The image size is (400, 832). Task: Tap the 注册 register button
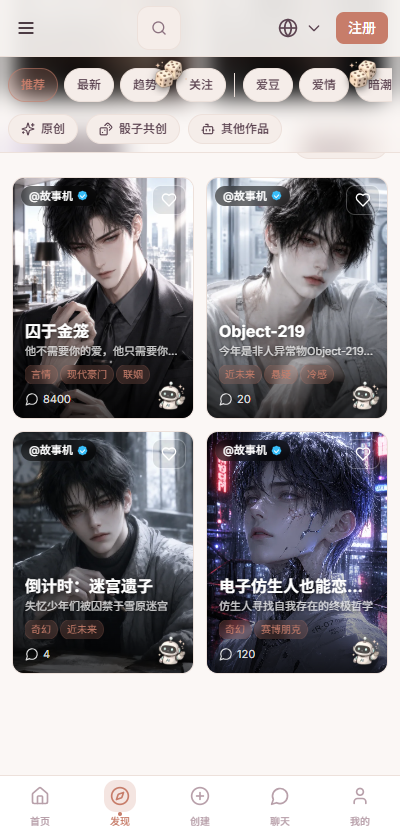click(x=362, y=28)
